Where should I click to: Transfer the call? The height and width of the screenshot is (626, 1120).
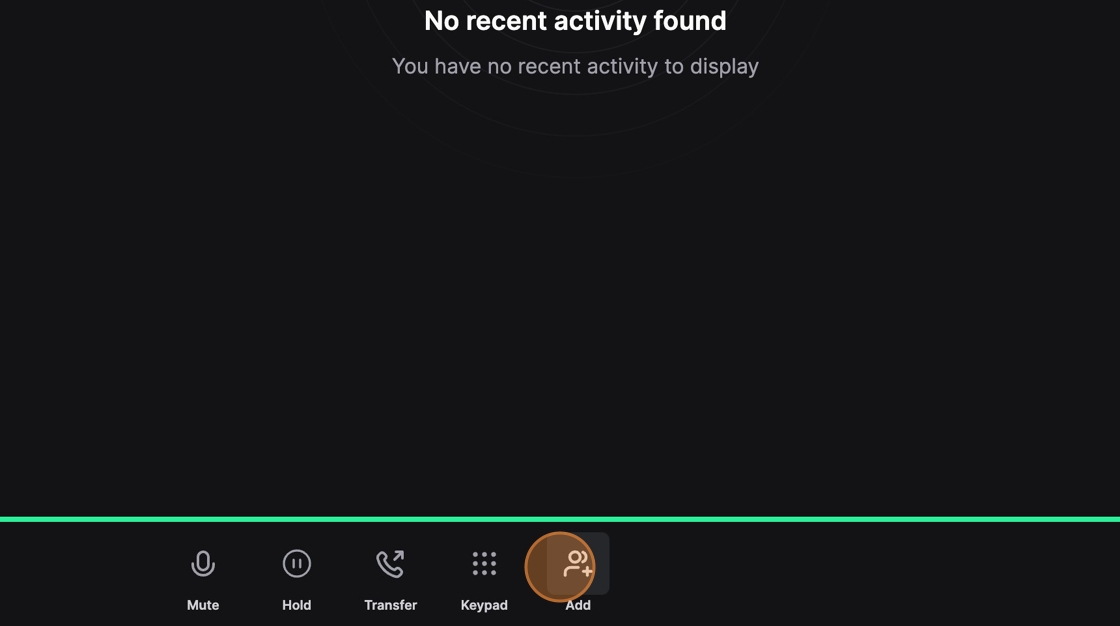(x=390, y=565)
